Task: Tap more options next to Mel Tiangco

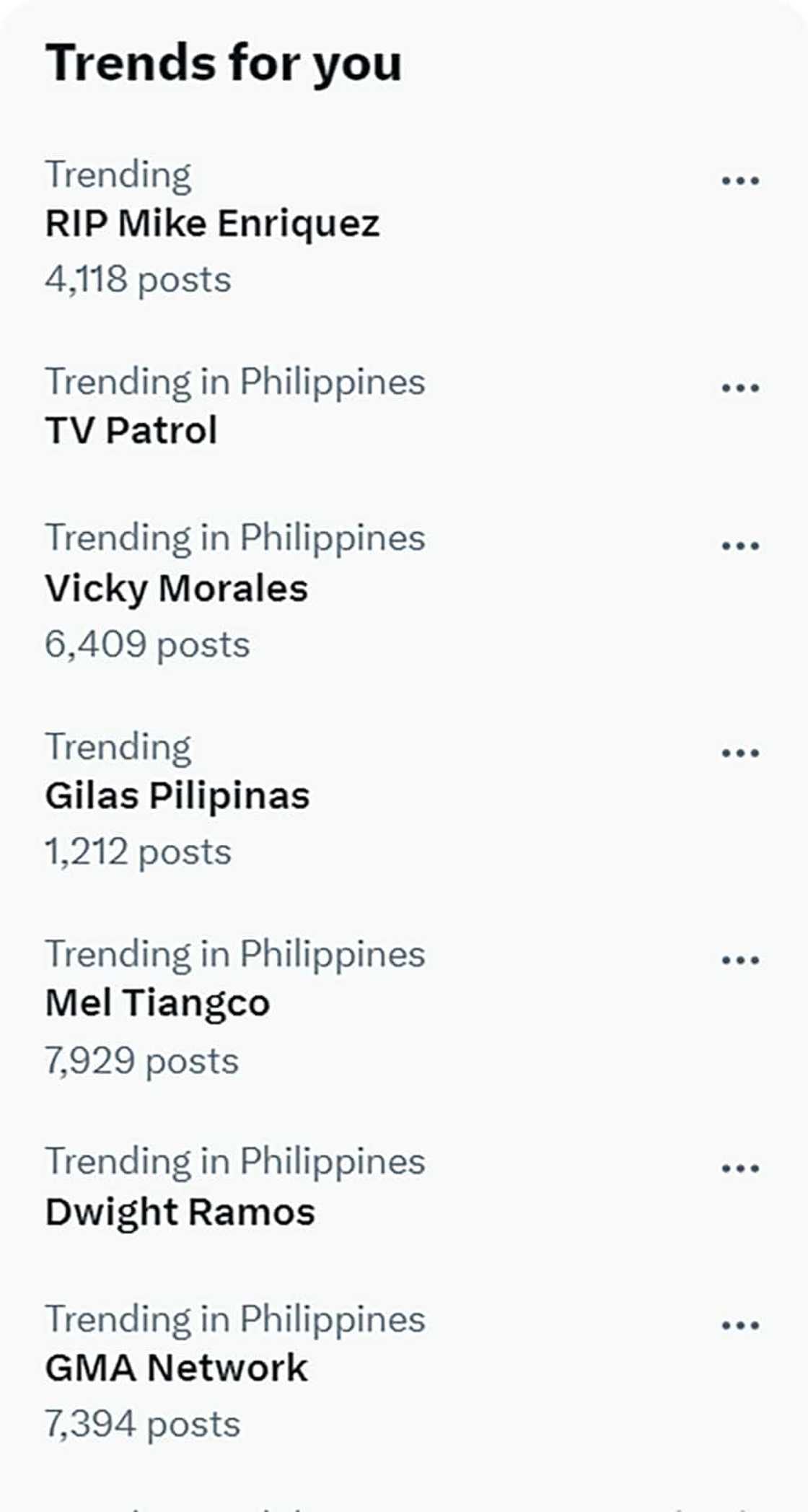Action: tap(740, 961)
